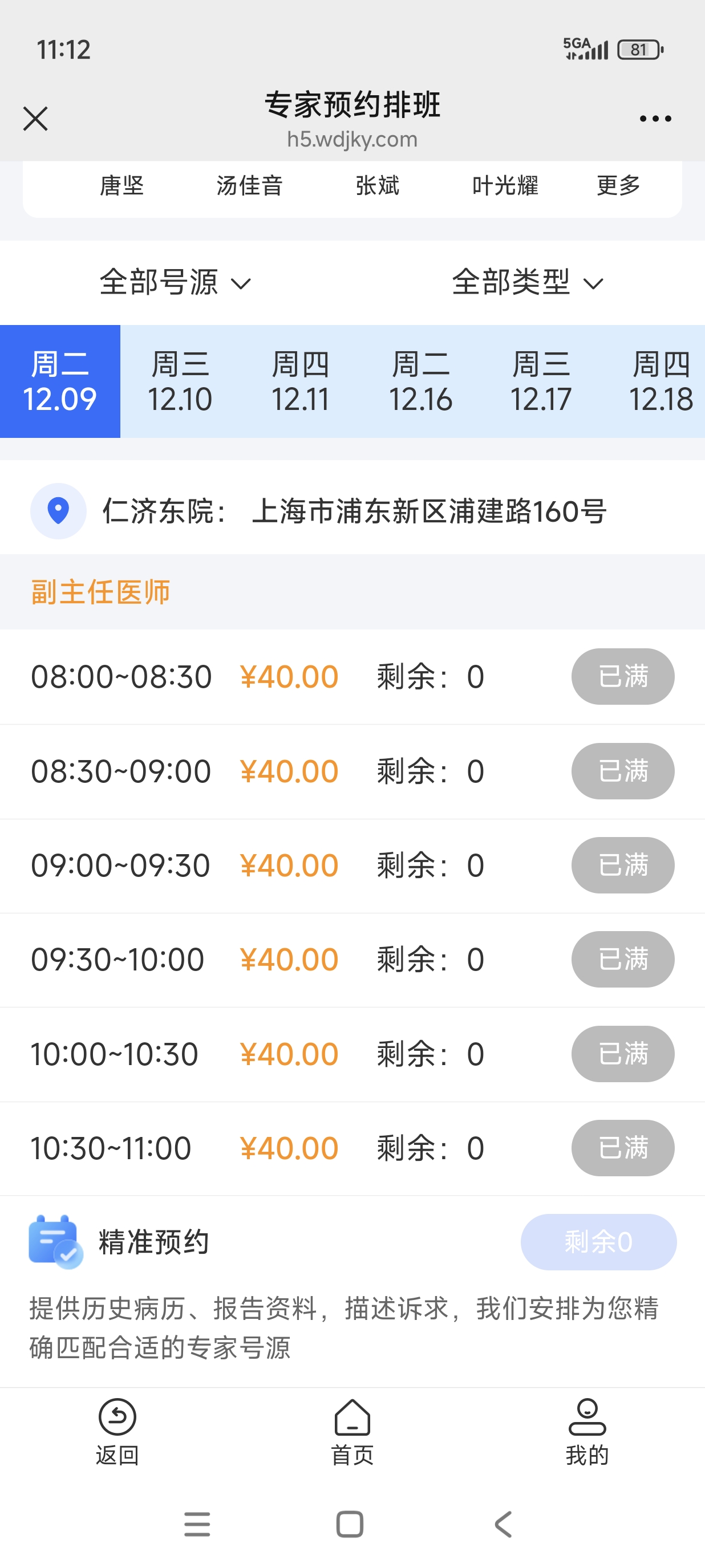The image size is (705, 1568).
Task: Switch to date 周四 12.11
Action: (x=300, y=381)
